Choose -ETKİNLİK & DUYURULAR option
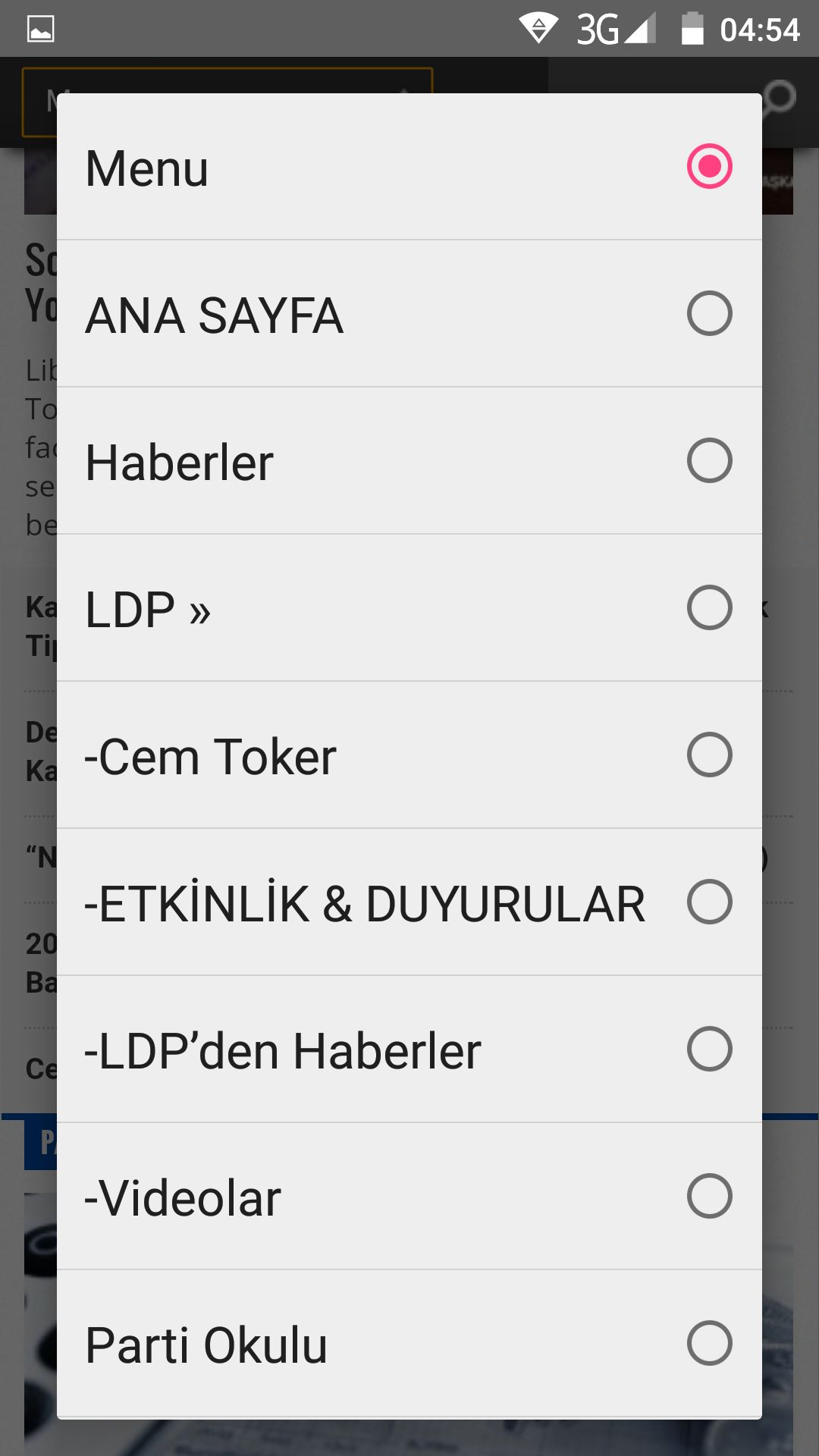This screenshot has width=819, height=1456. point(409,902)
